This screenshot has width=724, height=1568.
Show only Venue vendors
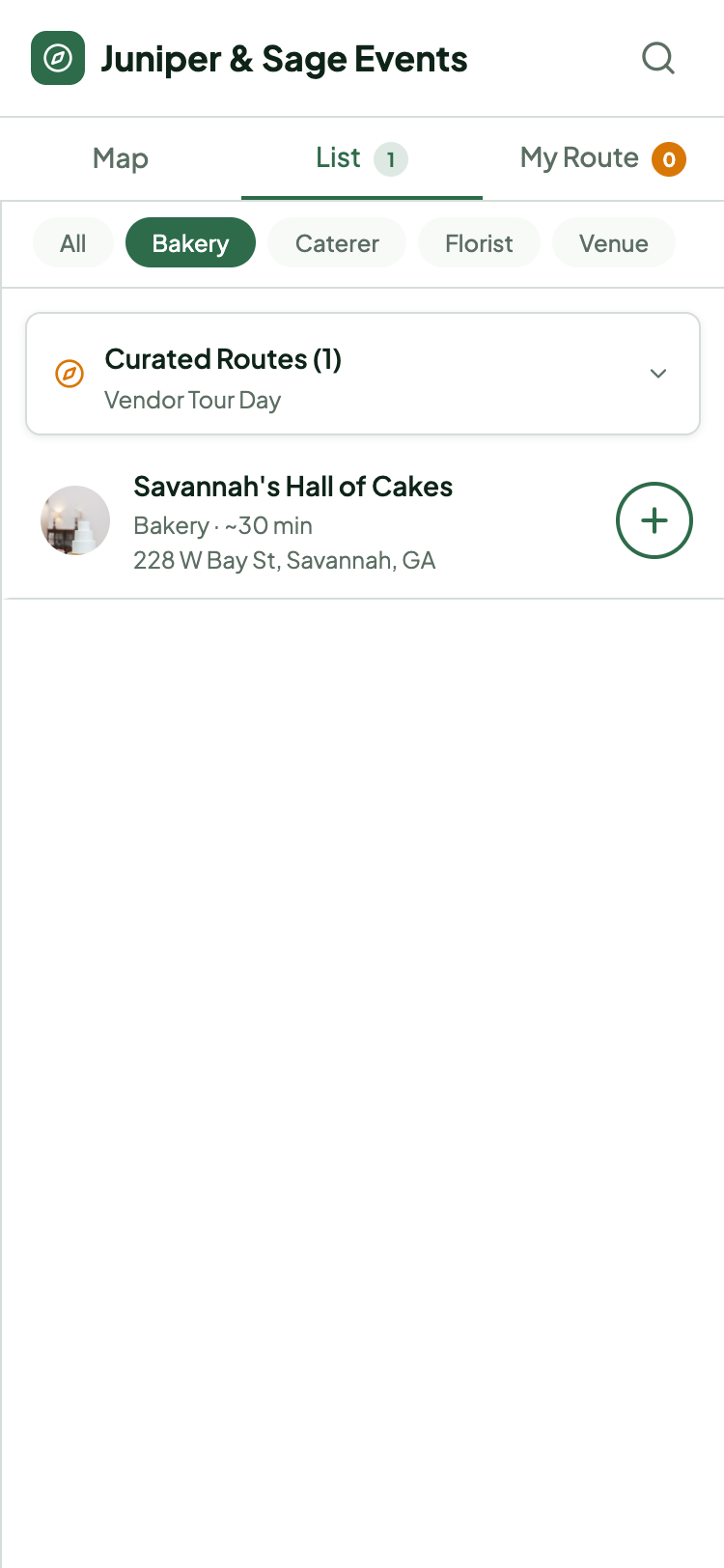[x=613, y=243]
